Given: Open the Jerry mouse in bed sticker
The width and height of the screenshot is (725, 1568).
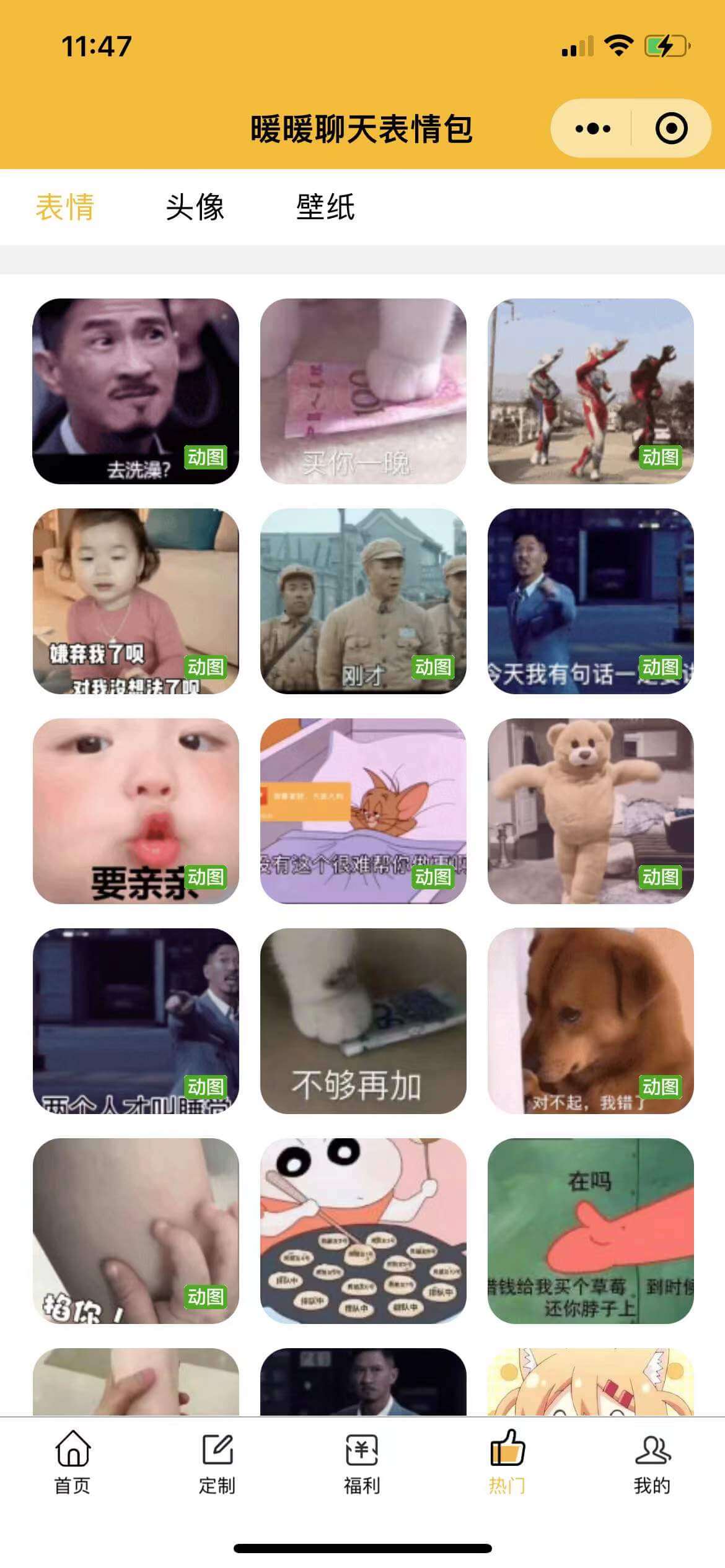Looking at the screenshot, I should click(363, 811).
